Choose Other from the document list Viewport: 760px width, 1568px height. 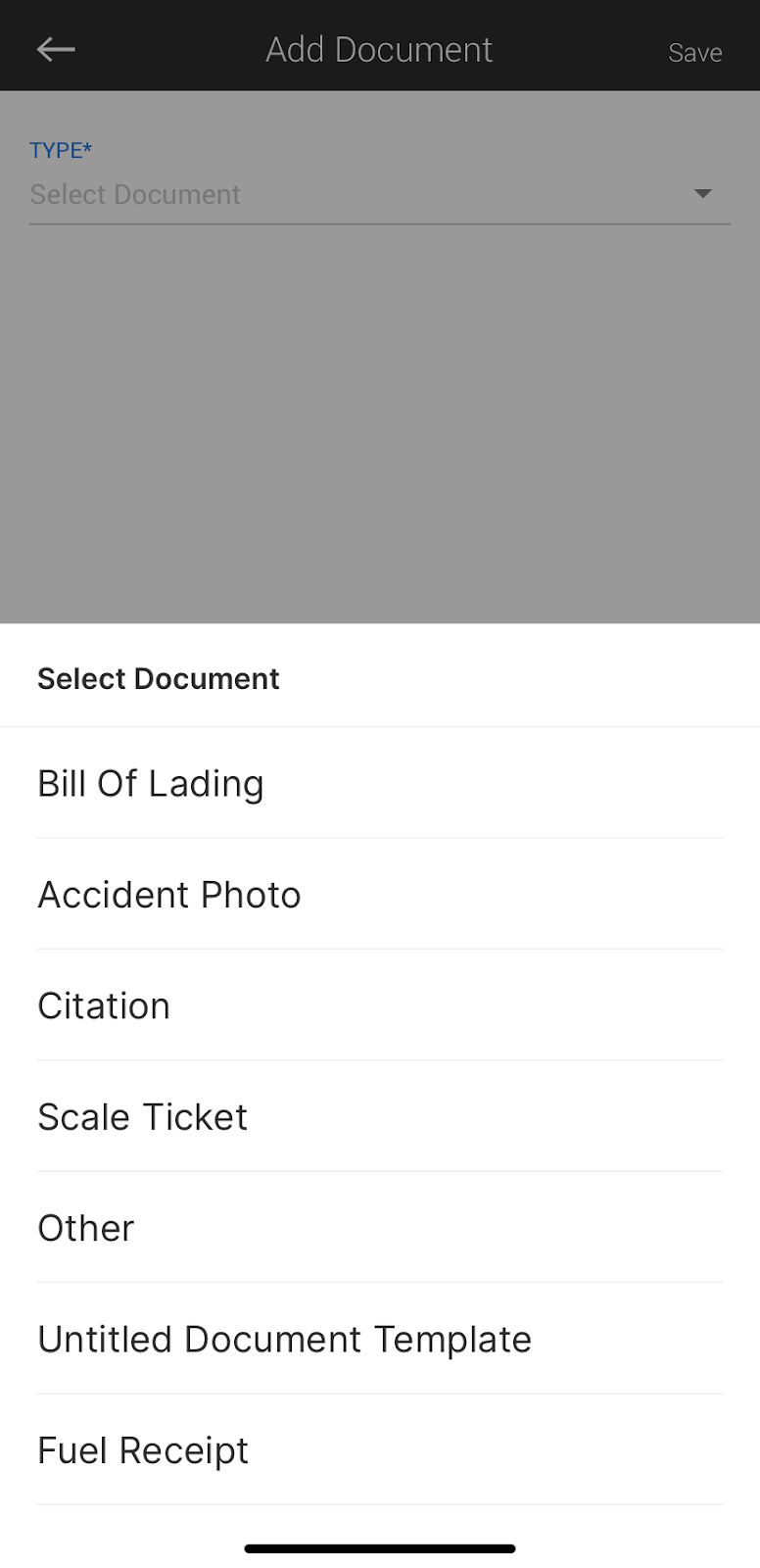(380, 1227)
